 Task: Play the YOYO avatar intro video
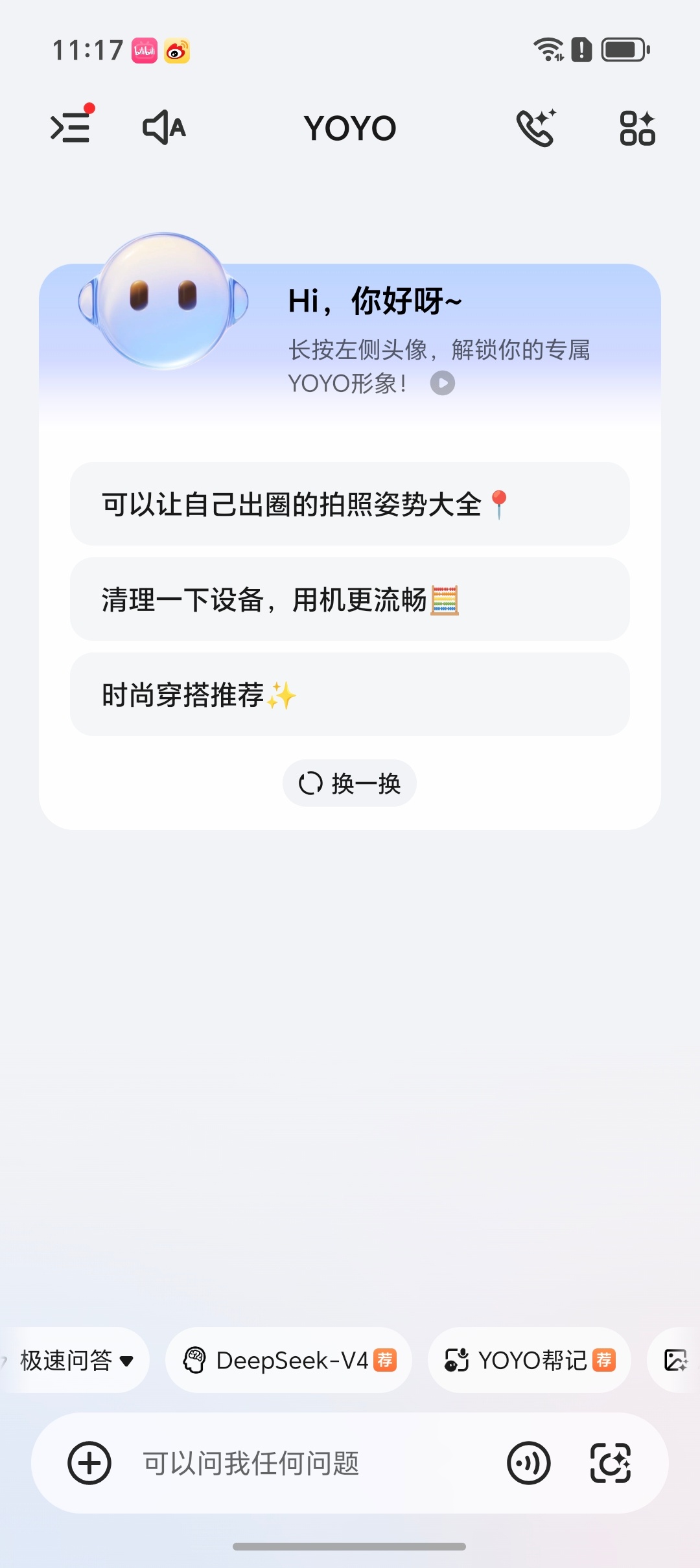(443, 383)
